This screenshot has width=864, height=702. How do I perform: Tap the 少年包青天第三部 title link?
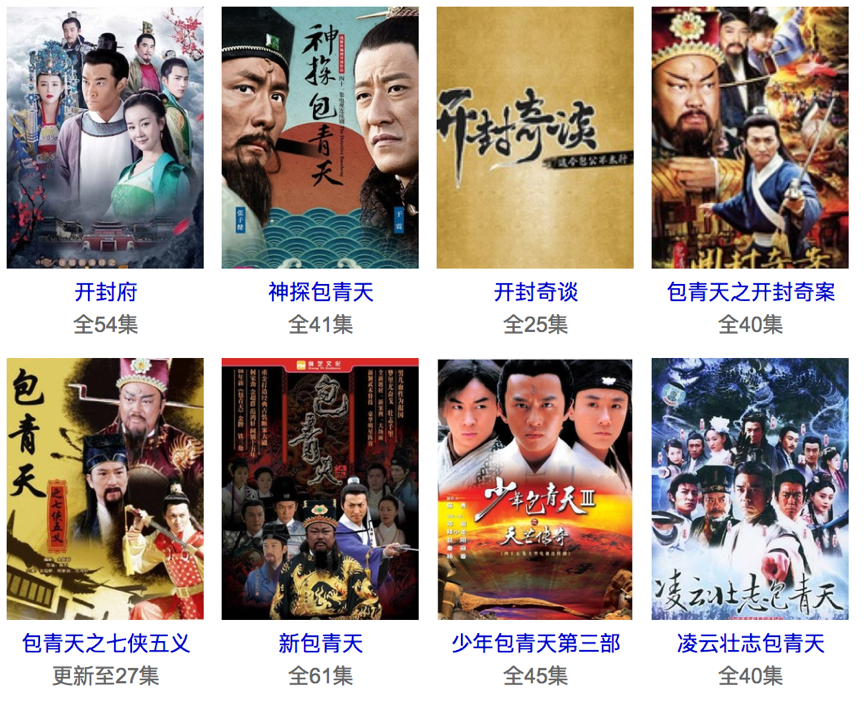pos(535,643)
